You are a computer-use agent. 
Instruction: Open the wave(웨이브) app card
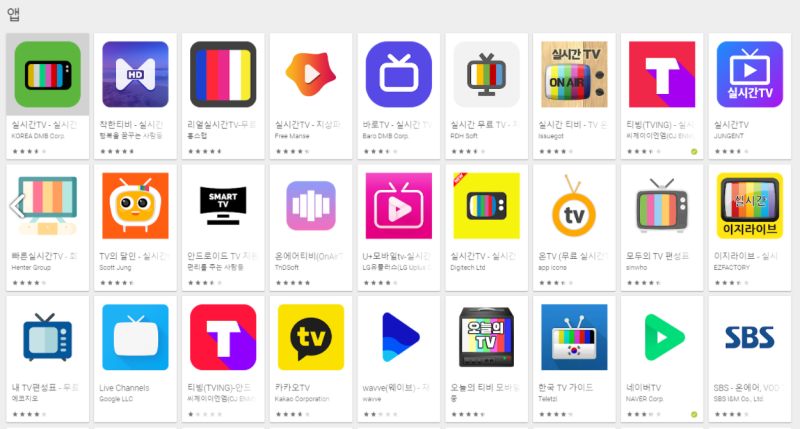[398, 338]
